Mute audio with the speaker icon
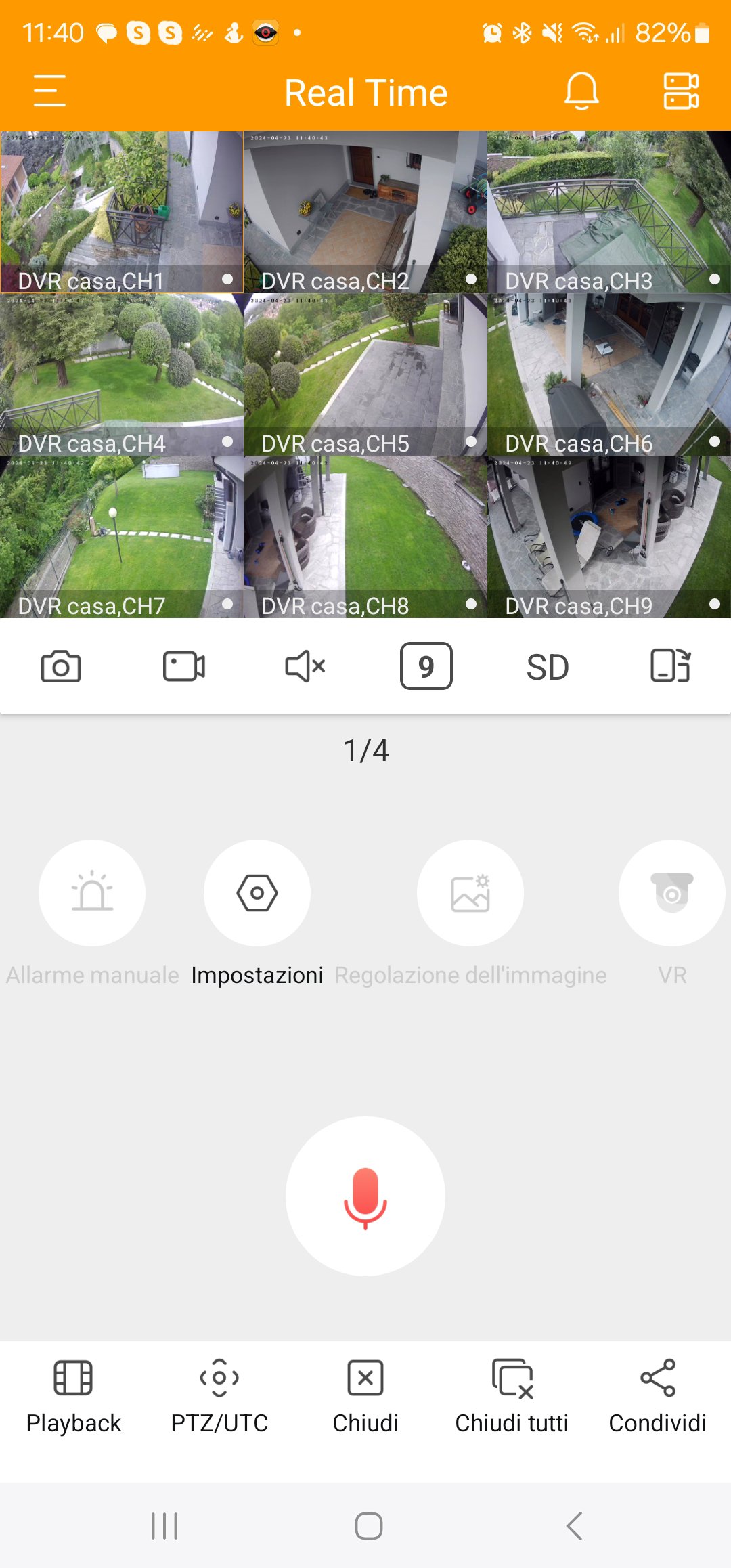731x1568 pixels. pyautogui.click(x=304, y=666)
